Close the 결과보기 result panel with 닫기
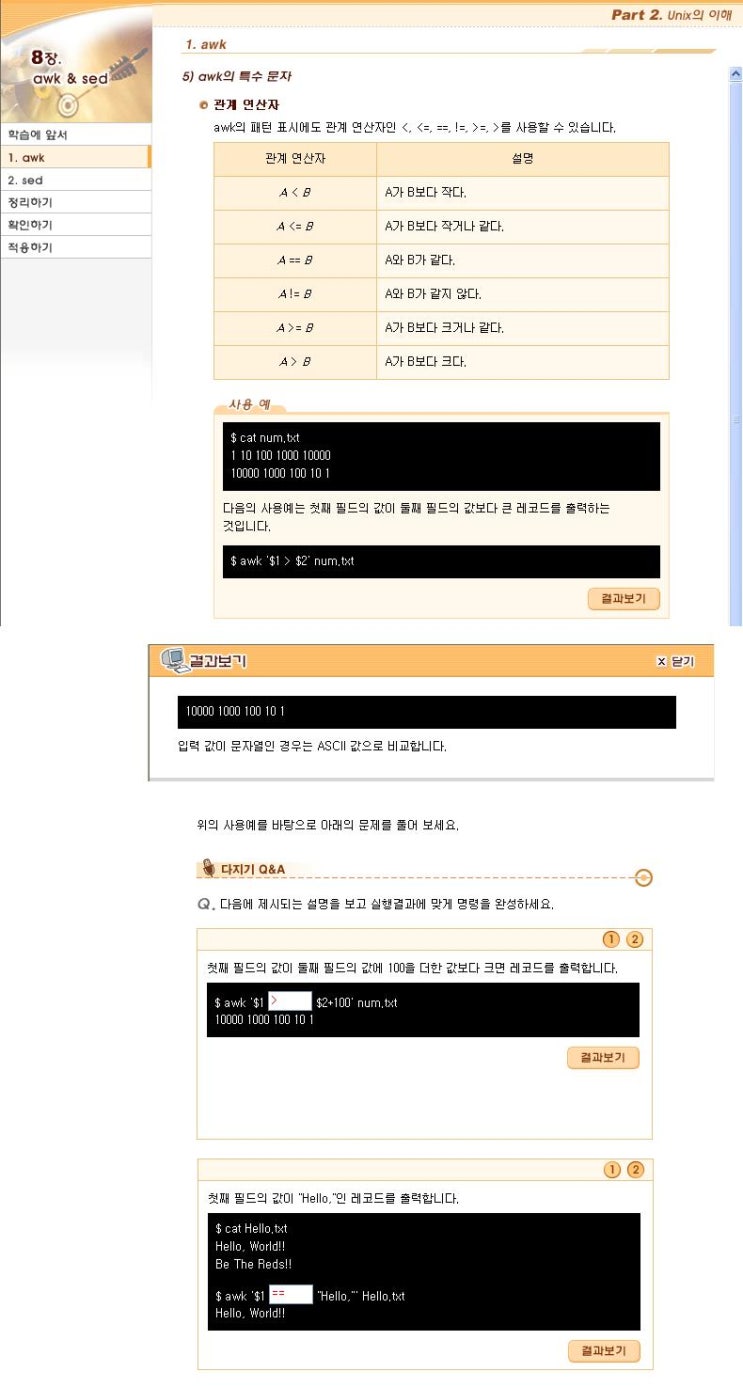The width and height of the screenshot is (743, 1387). pyautogui.click(x=675, y=662)
